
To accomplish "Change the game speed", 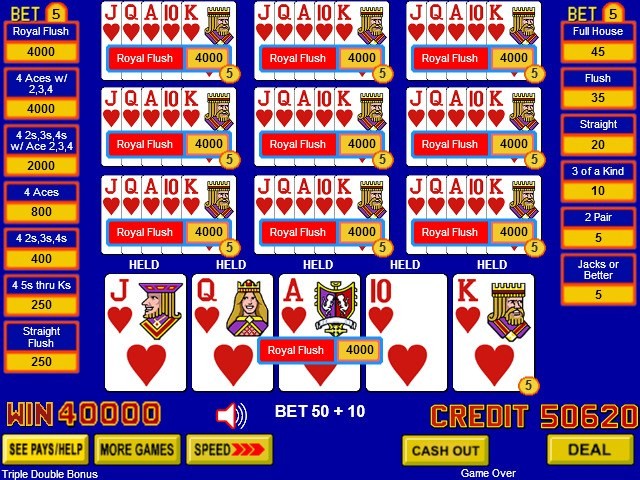I will coord(229,449).
